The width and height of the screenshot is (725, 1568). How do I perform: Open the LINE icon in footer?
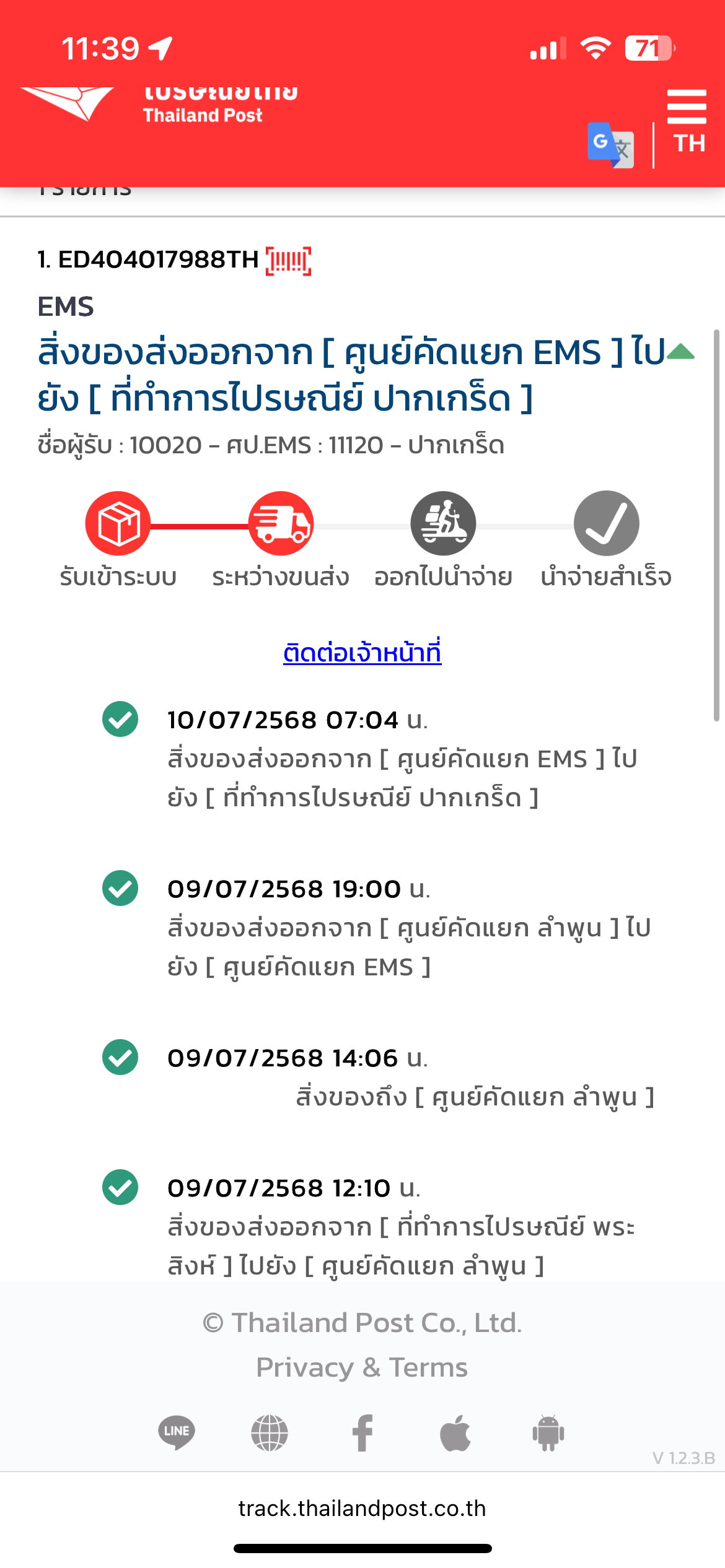[x=177, y=1433]
